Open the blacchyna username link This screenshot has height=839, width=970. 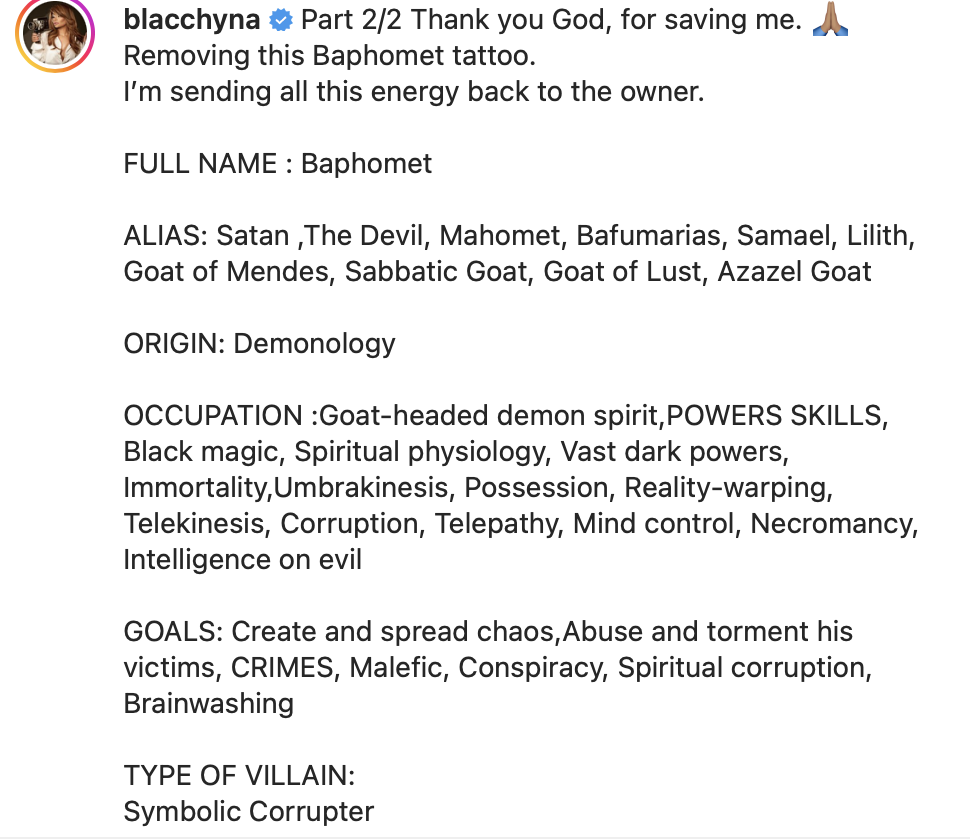[192, 20]
